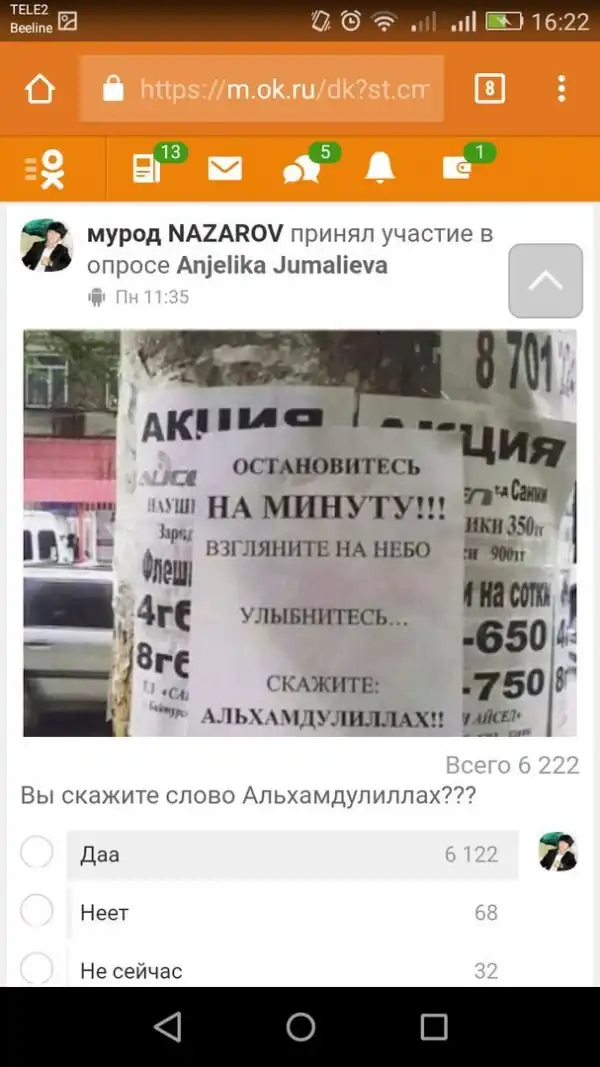Go back with the system back button
This screenshot has width=600, height=1067.
tap(168, 1026)
